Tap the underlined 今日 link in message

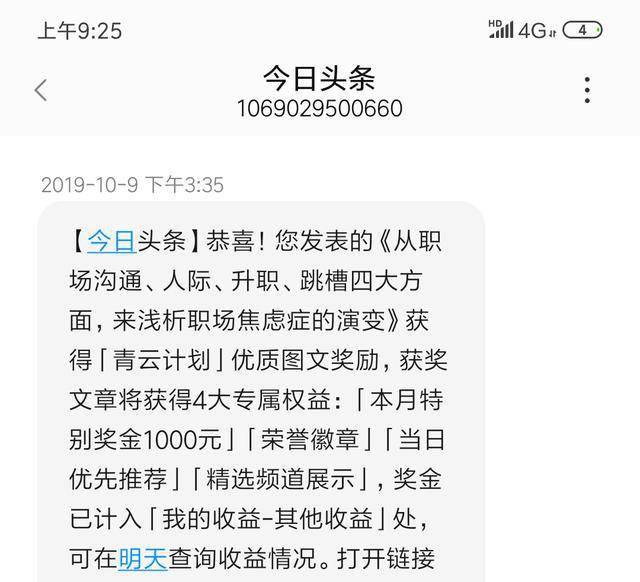pyautogui.click(x=111, y=241)
